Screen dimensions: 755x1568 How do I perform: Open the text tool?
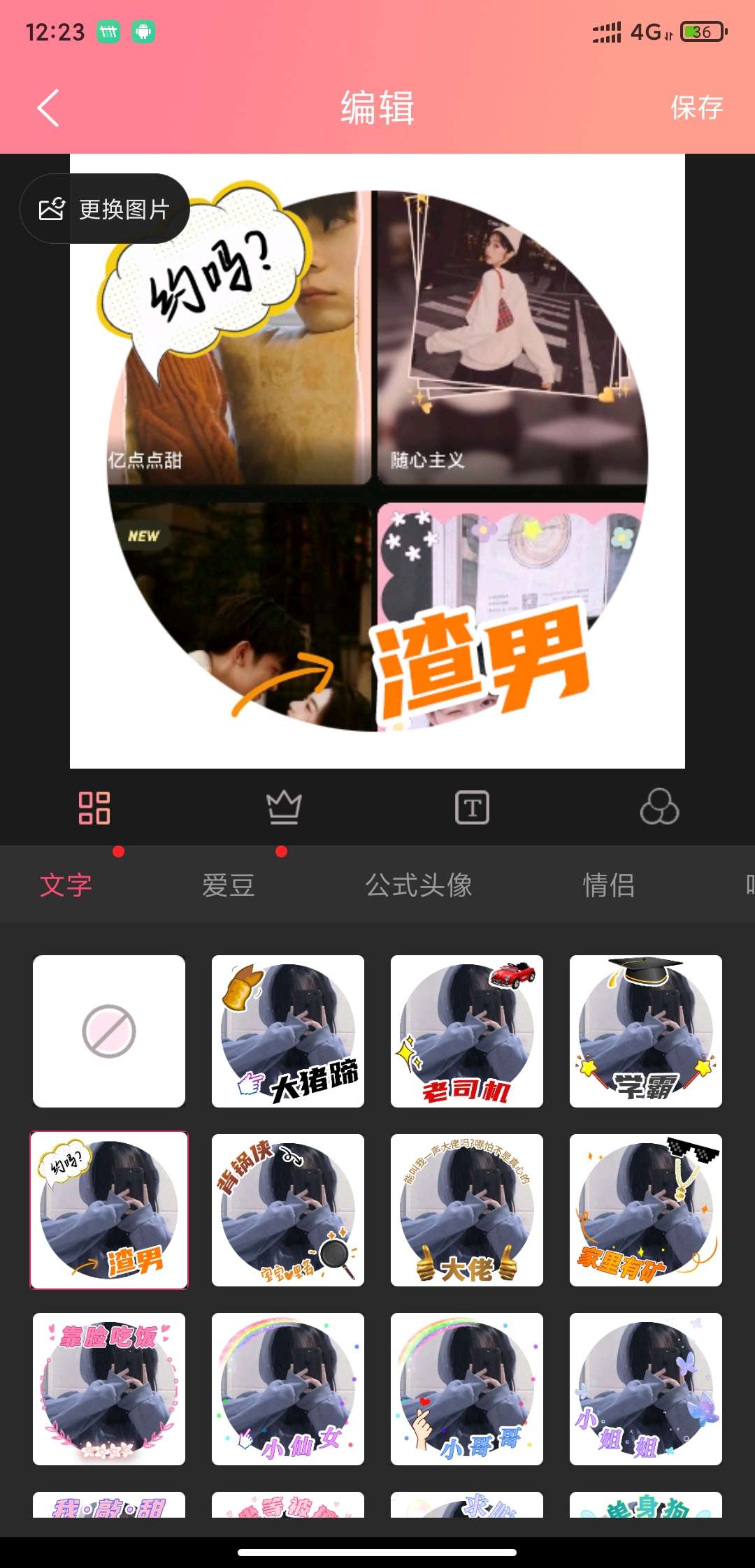pyautogui.click(x=472, y=808)
